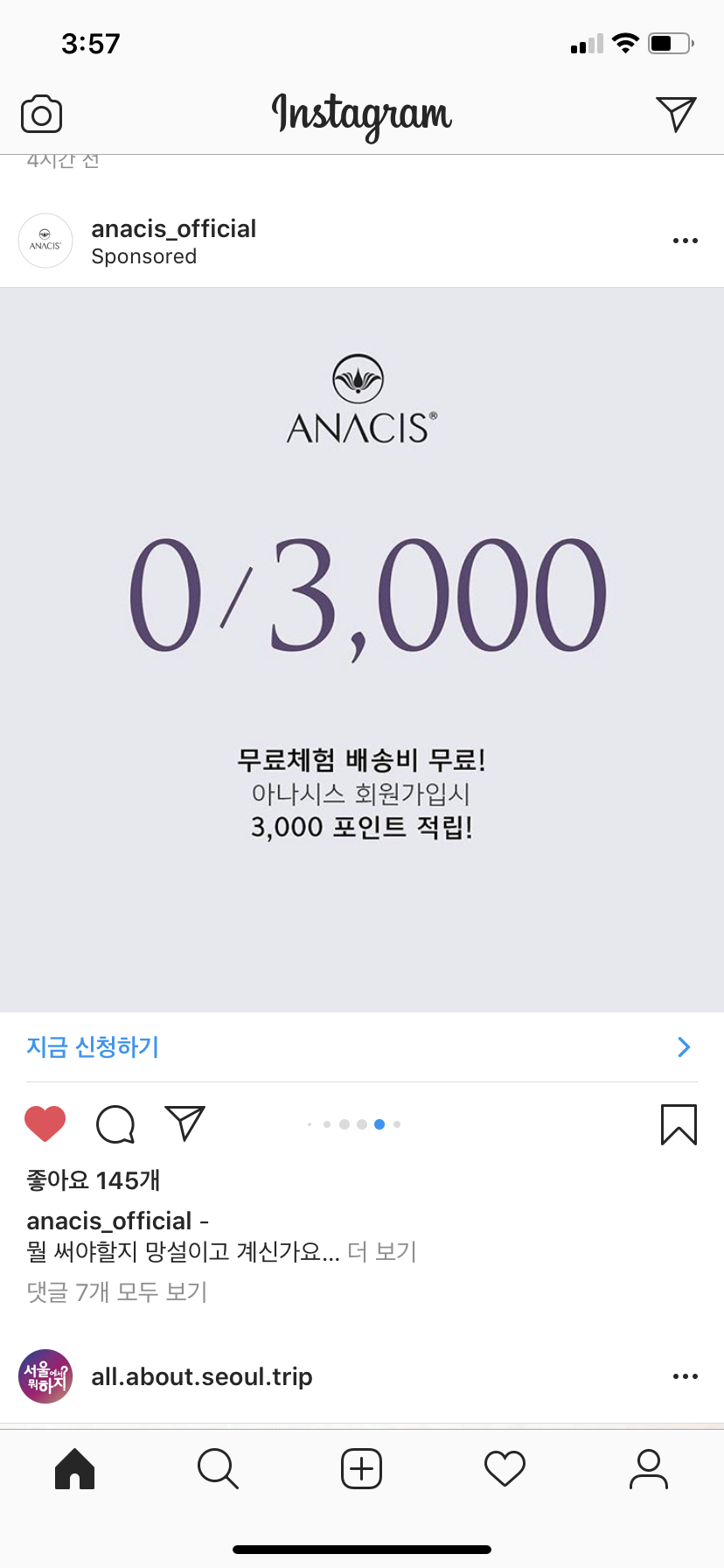Tap the 지금 신청하기 call-to-action link

coord(94,1047)
